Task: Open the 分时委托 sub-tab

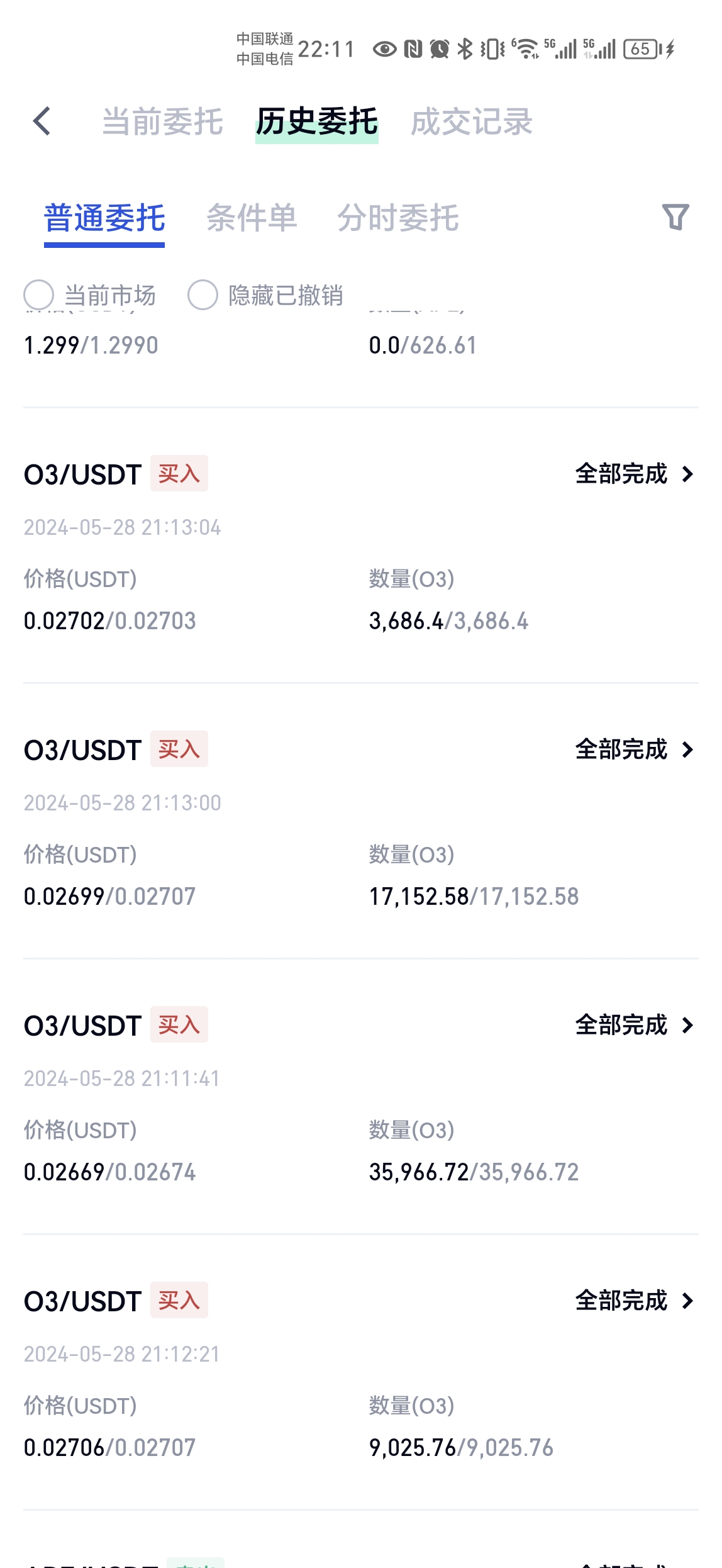Action: 398,218
